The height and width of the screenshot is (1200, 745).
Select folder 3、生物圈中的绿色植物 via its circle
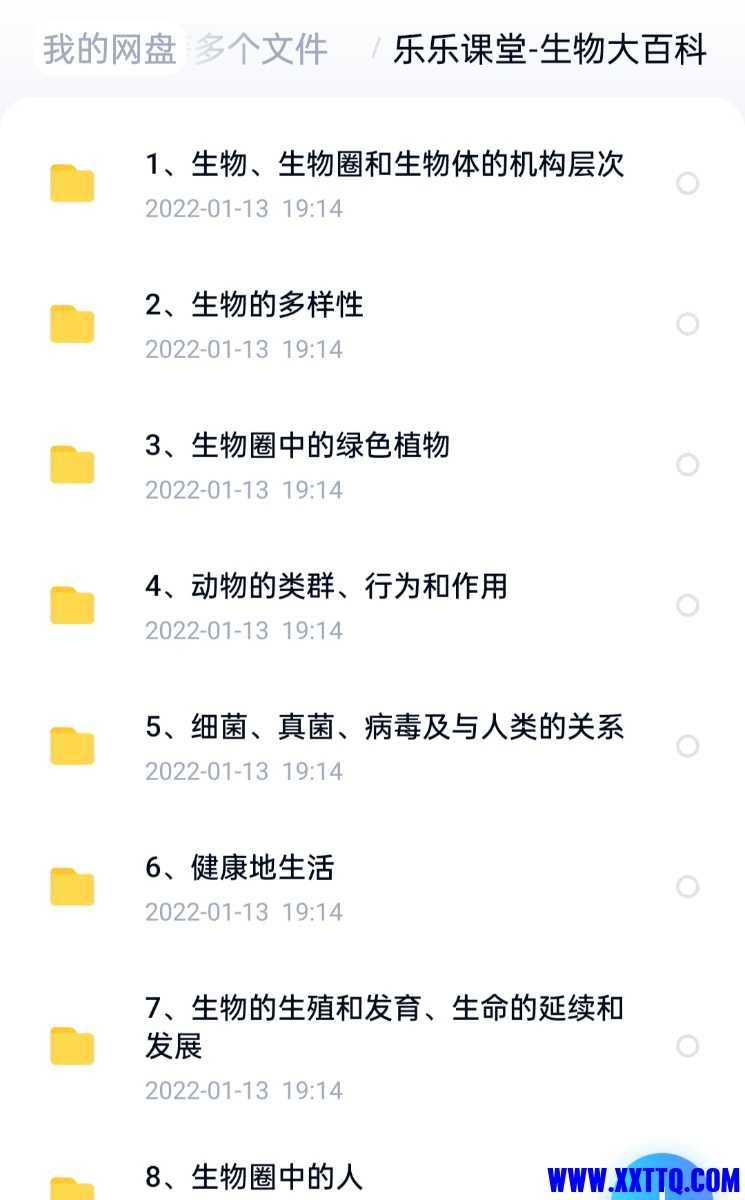[688, 465]
